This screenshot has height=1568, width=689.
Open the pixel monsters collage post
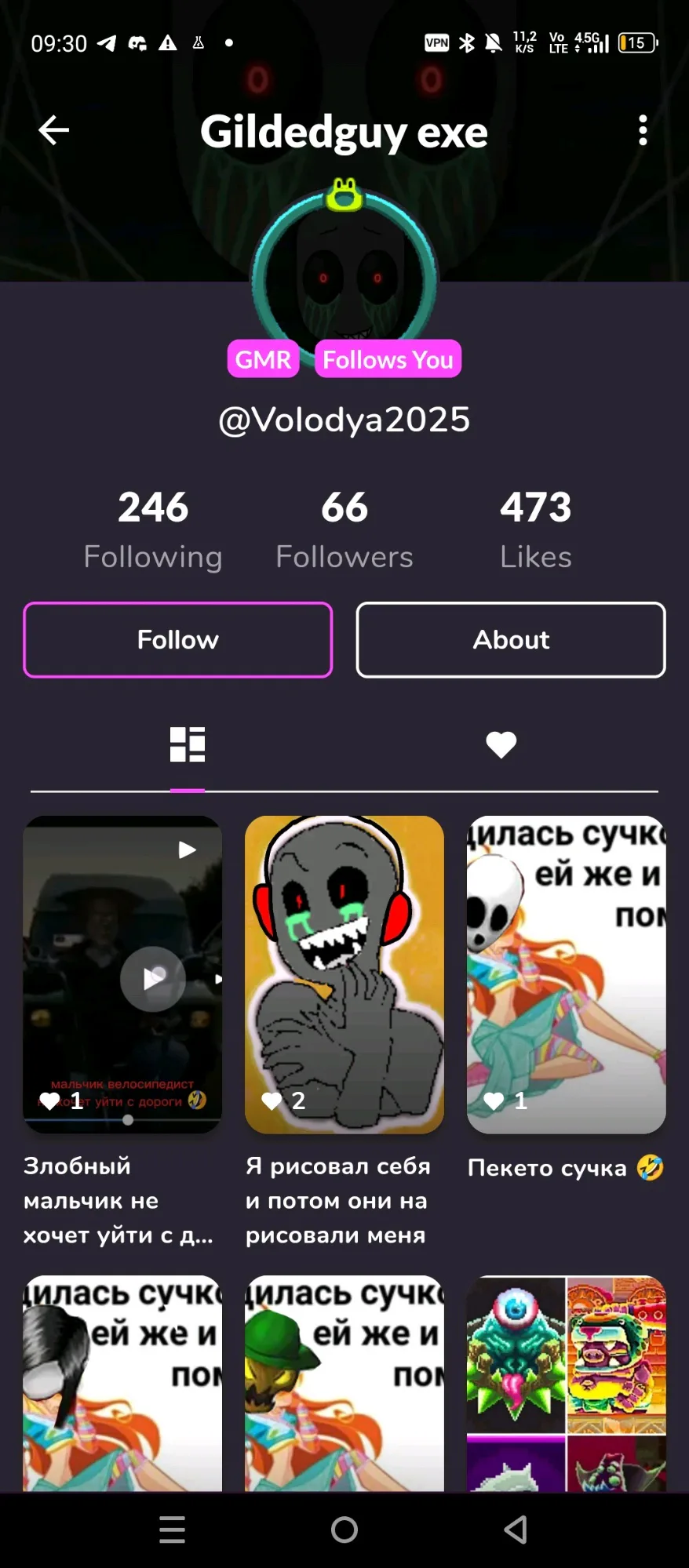pos(567,1384)
